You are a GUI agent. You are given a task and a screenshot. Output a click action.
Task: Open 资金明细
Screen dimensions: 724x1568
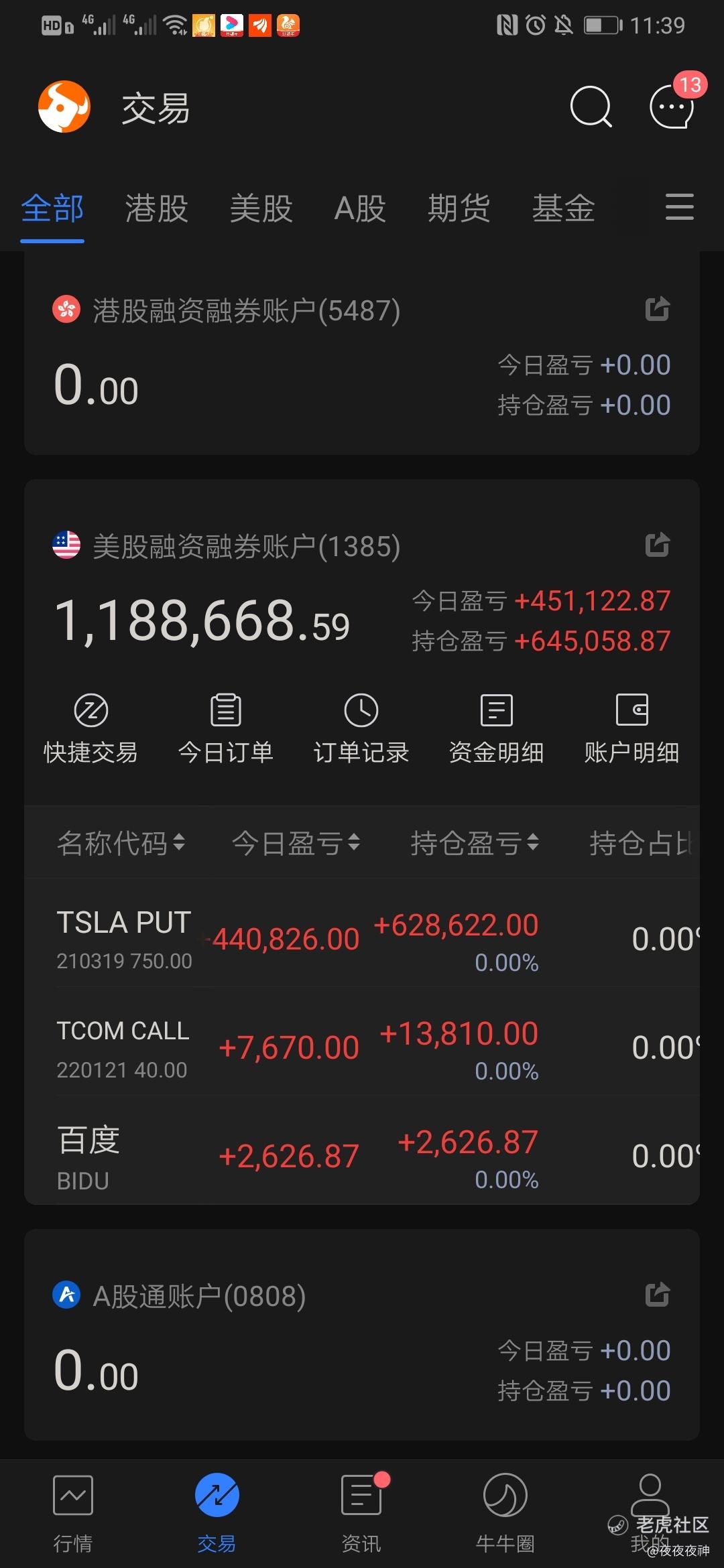[497, 729]
